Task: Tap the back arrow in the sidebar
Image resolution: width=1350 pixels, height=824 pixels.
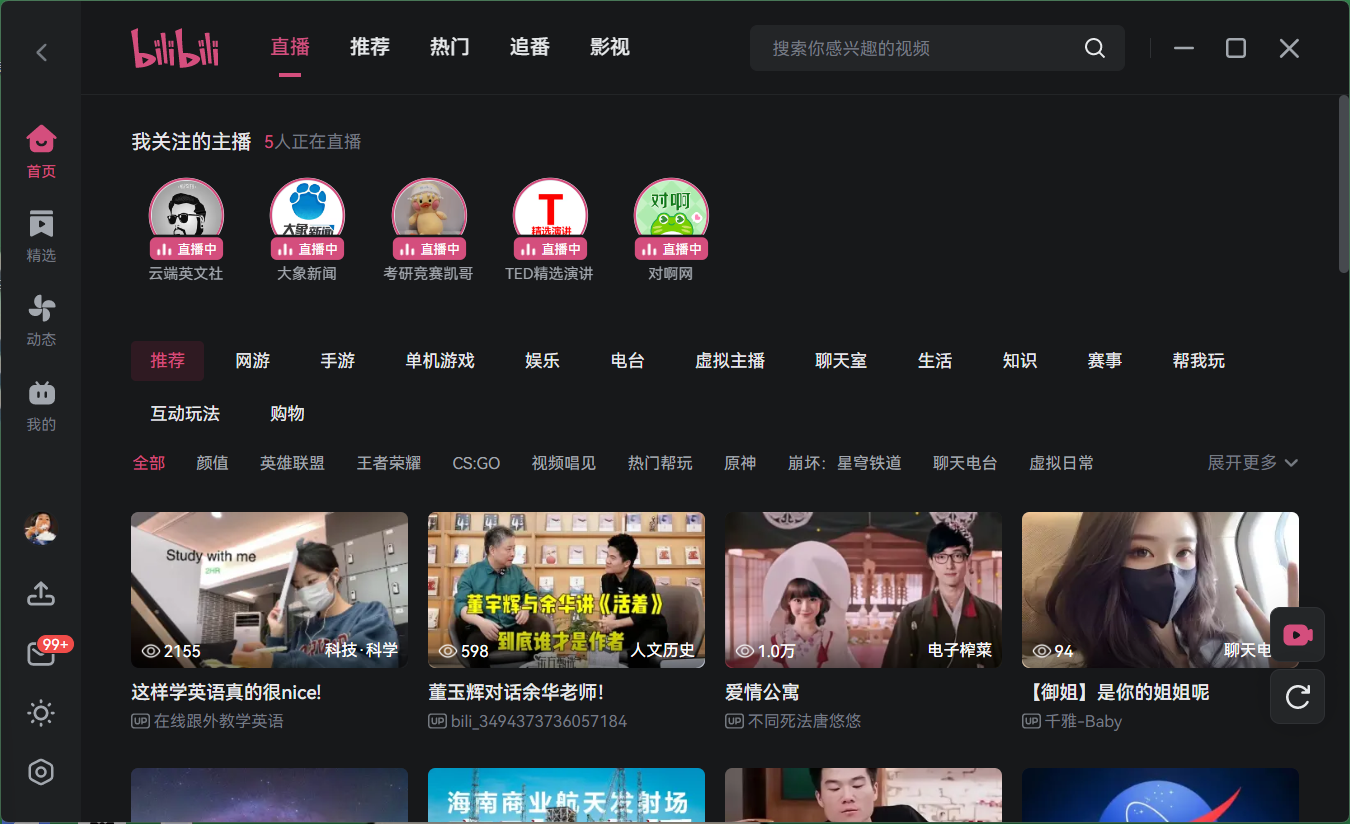Action: (x=41, y=53)
